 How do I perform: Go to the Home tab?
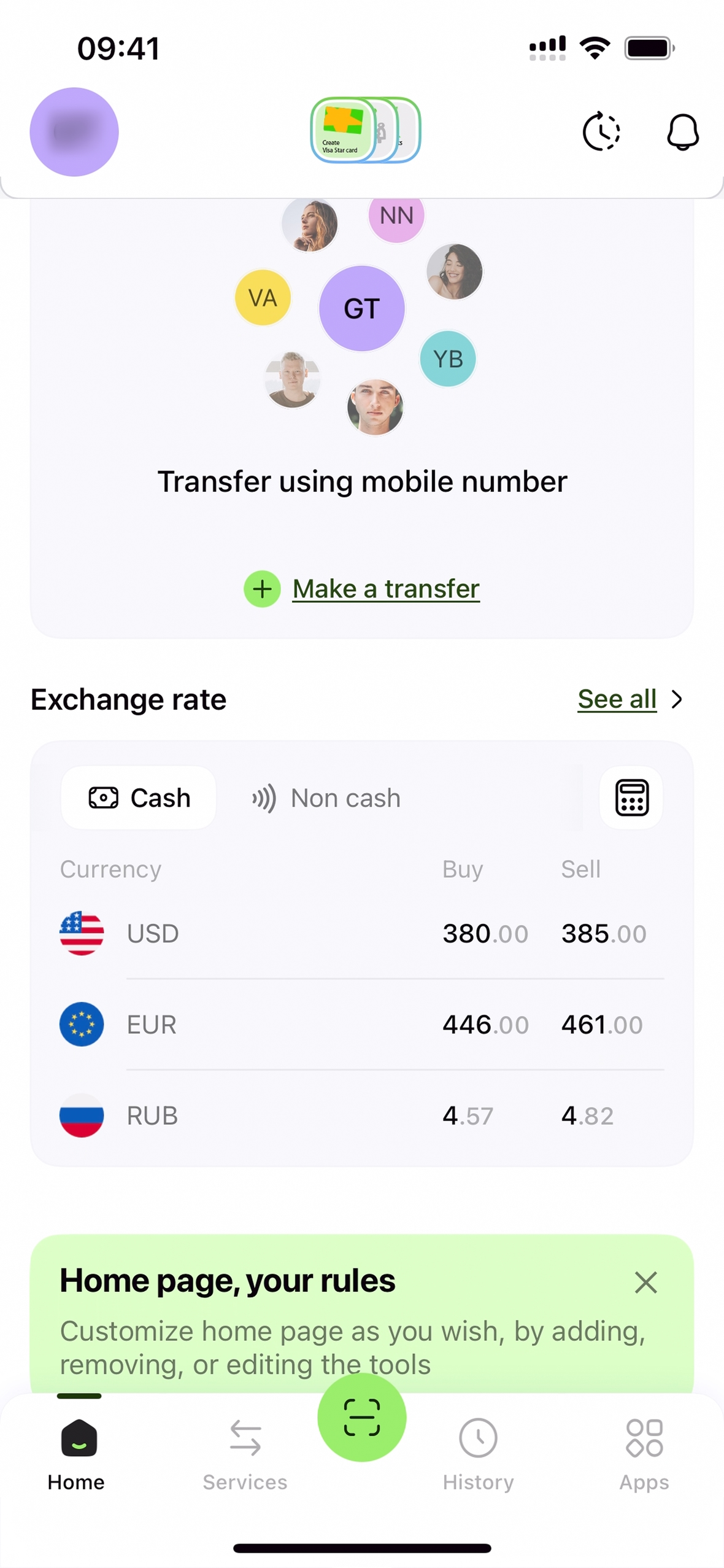pyautogui.click(x=77, y=1454)
